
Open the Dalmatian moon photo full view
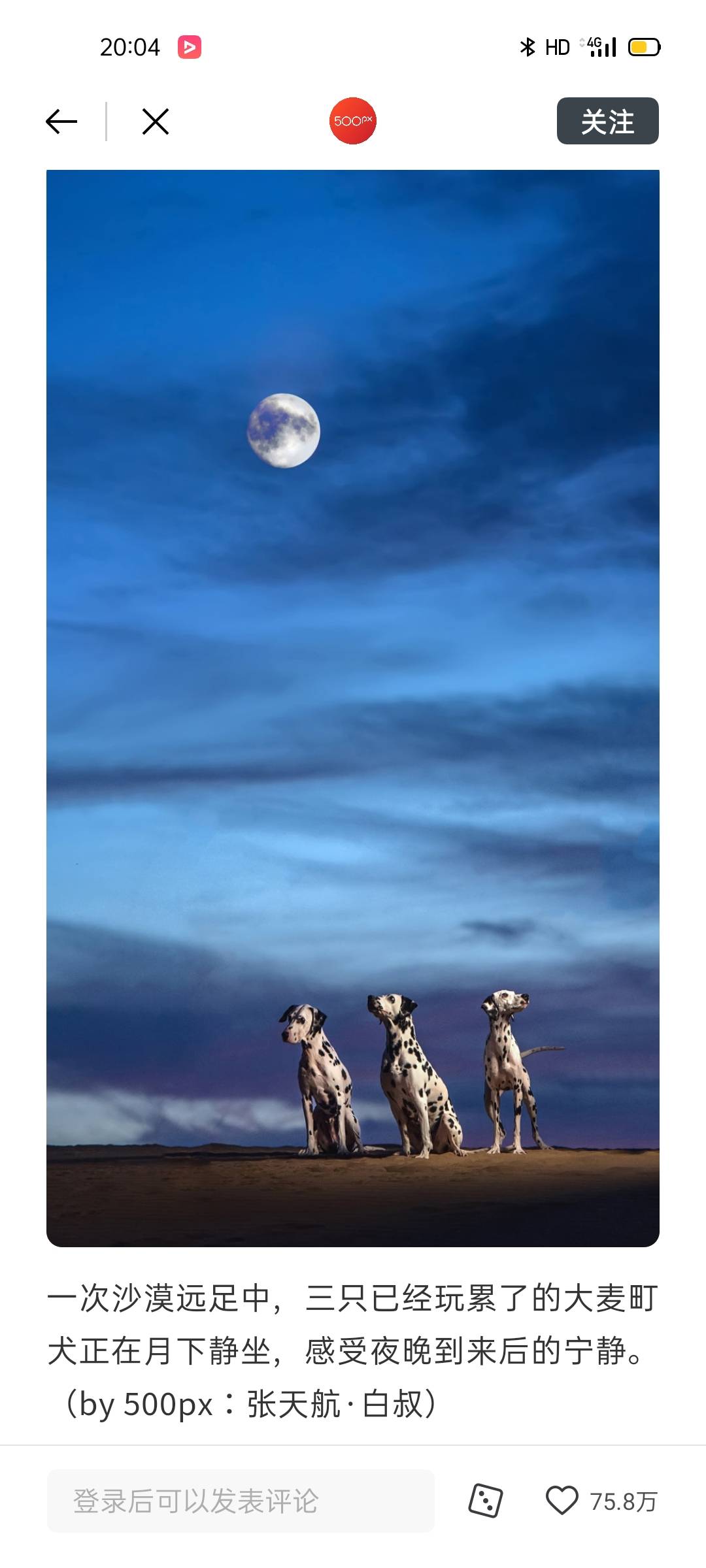353,708
